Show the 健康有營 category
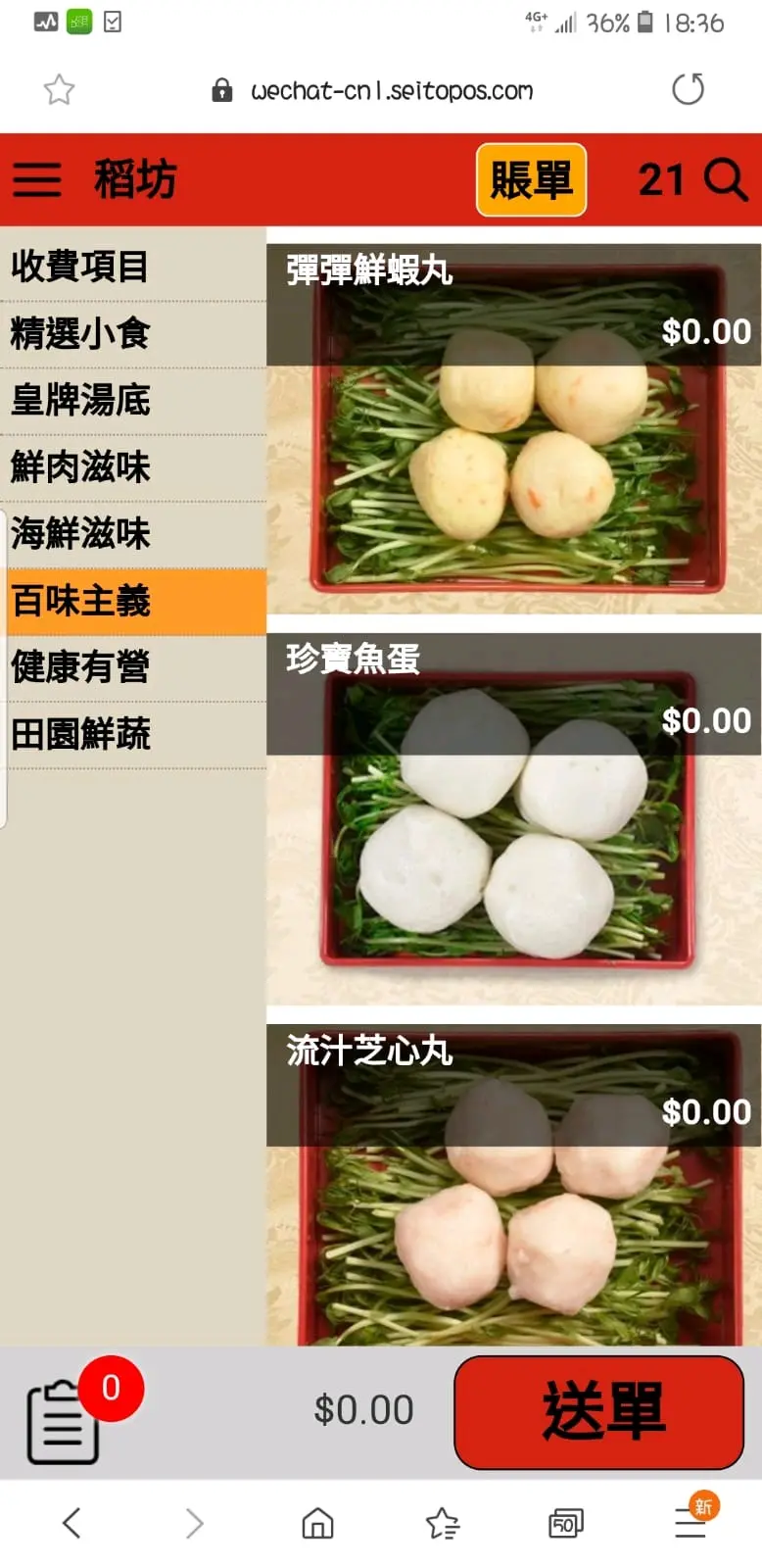 (133, 667)
